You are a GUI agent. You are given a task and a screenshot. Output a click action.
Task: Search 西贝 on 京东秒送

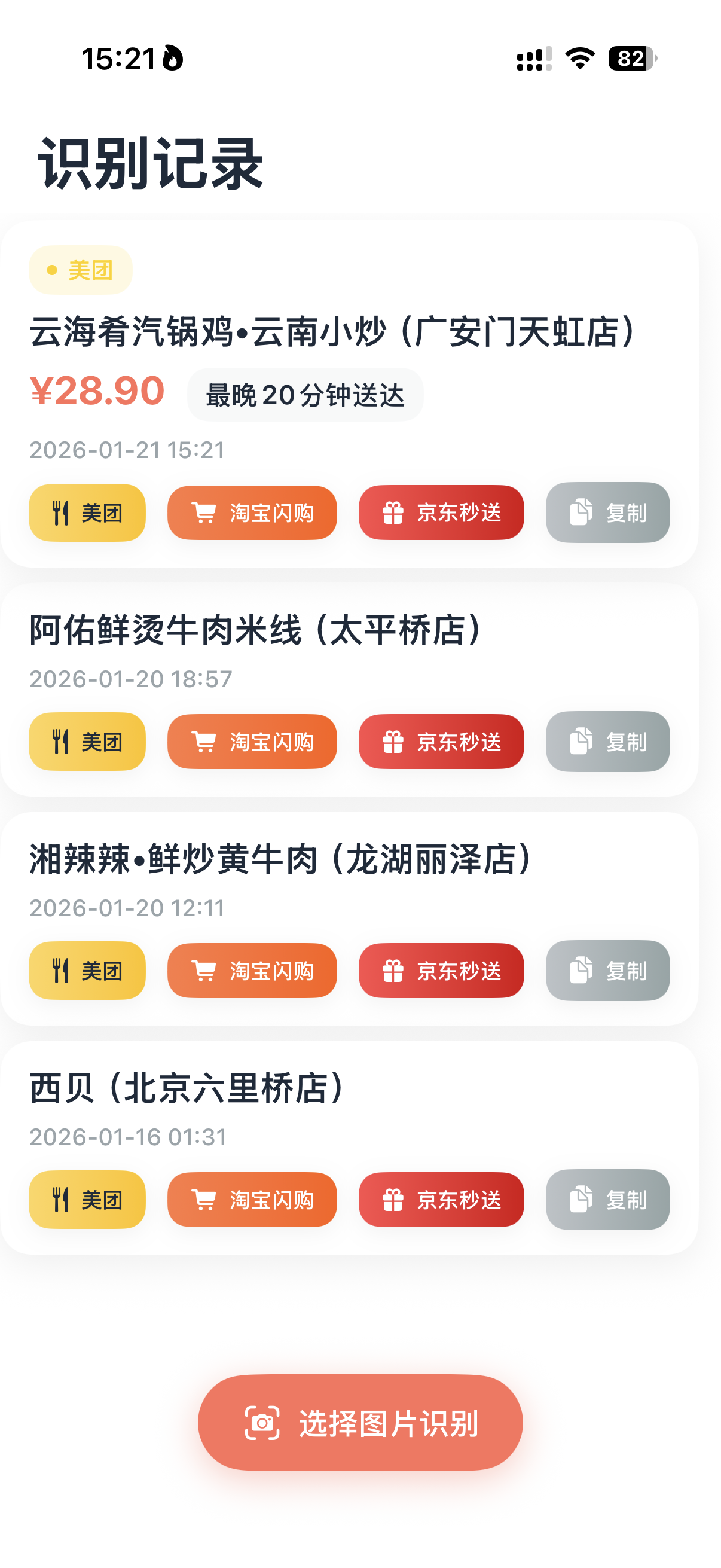click(441, 1199)
